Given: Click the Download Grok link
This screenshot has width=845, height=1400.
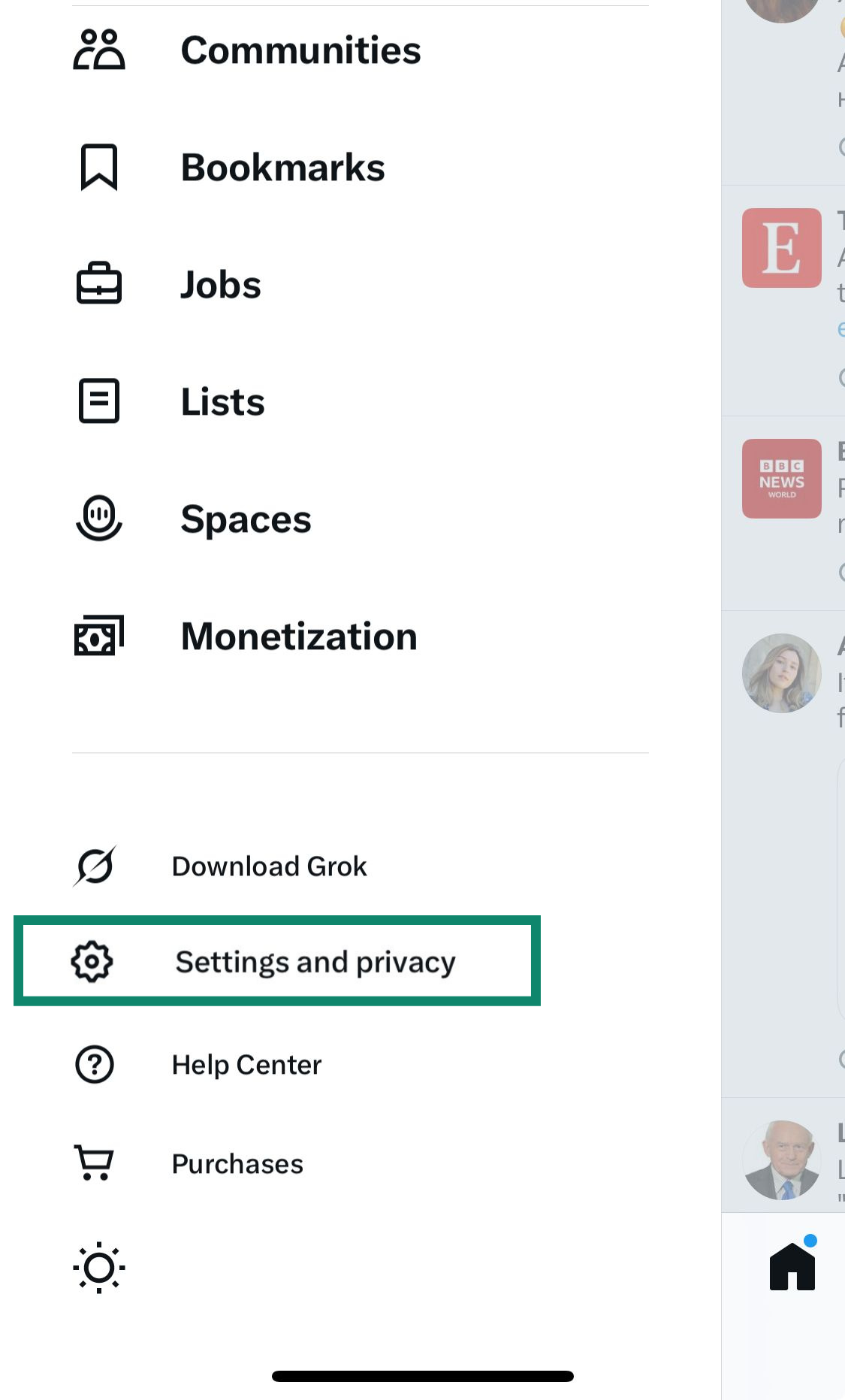Looking at the screenshot, I should 269,866.
